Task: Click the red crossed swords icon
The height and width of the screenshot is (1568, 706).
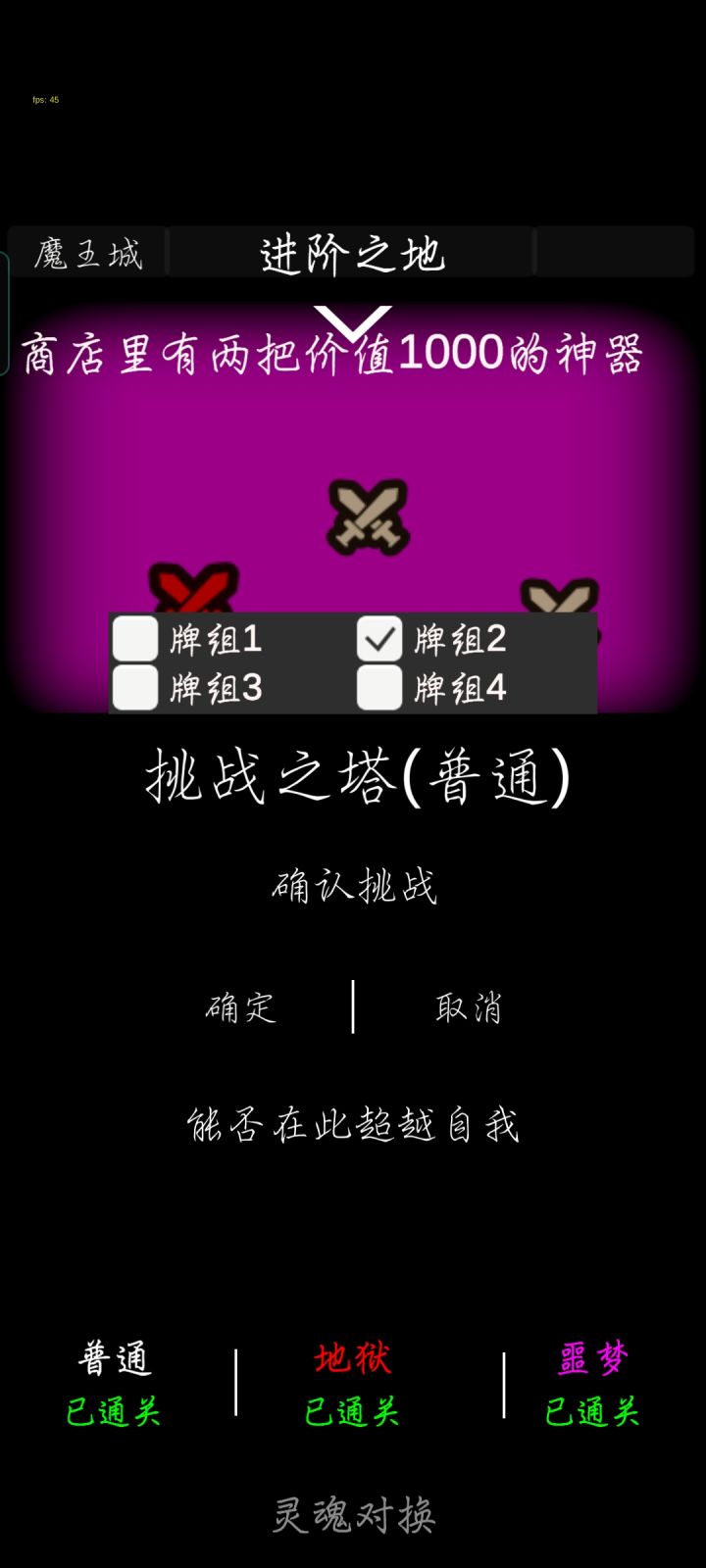Action: pyautogui.click(x=191, y=588)
